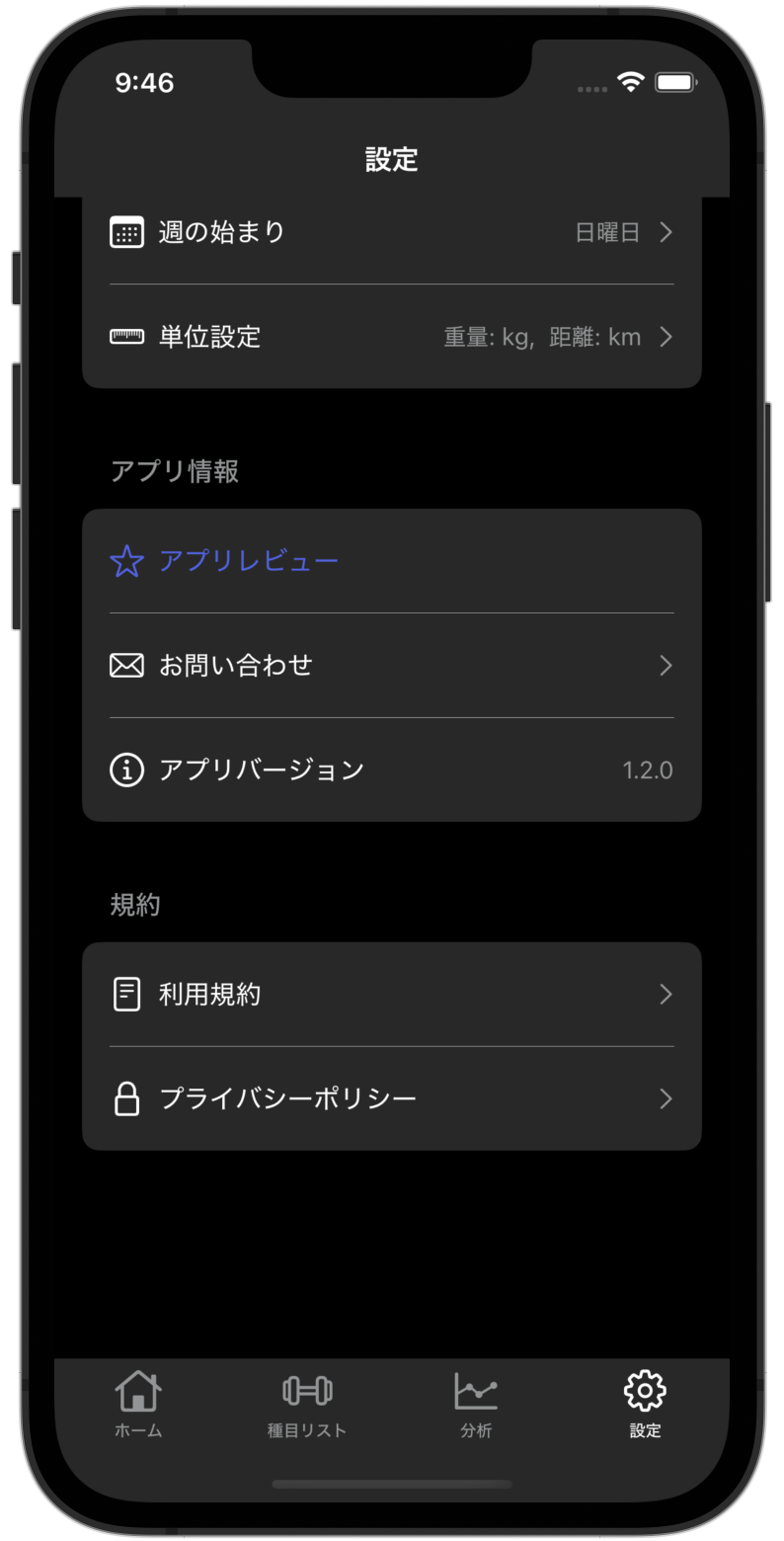Go to the 種目リスト tab
Image resolution: width=784 pixels, height=1541 pixels.
click(307, 1404)
